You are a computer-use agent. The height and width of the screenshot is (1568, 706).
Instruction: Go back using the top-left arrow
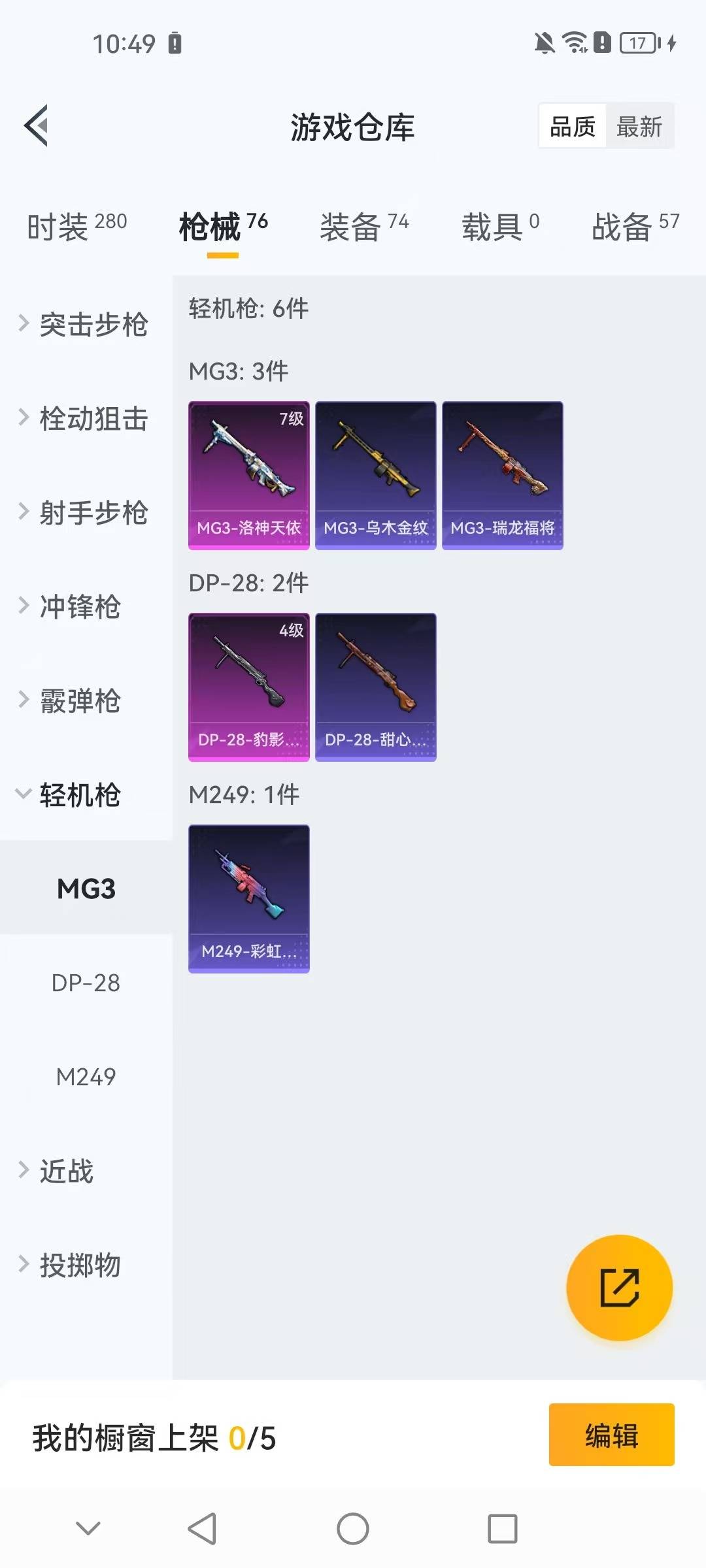[x=37, y=125]
